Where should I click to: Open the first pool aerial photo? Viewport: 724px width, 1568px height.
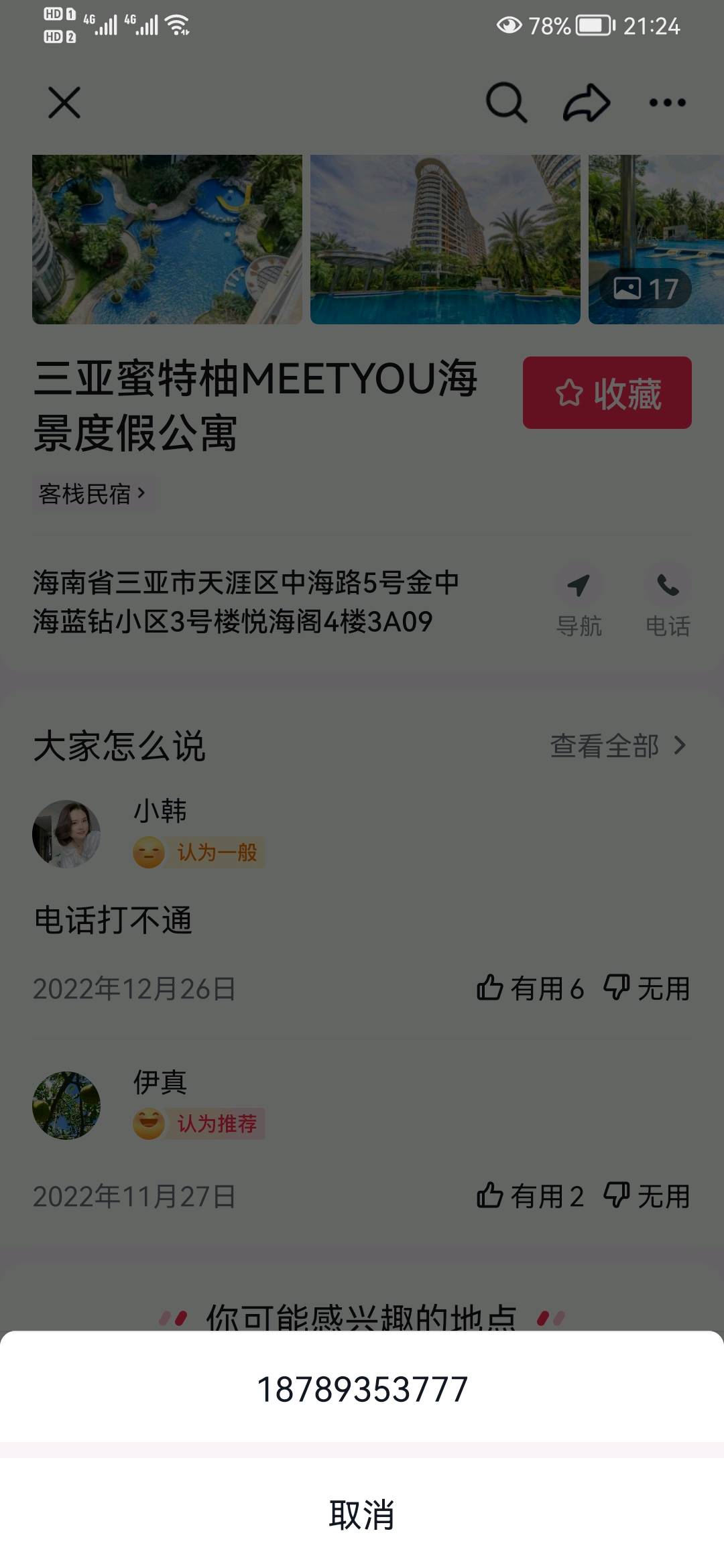pyautogui.click(x=167, y=239)
